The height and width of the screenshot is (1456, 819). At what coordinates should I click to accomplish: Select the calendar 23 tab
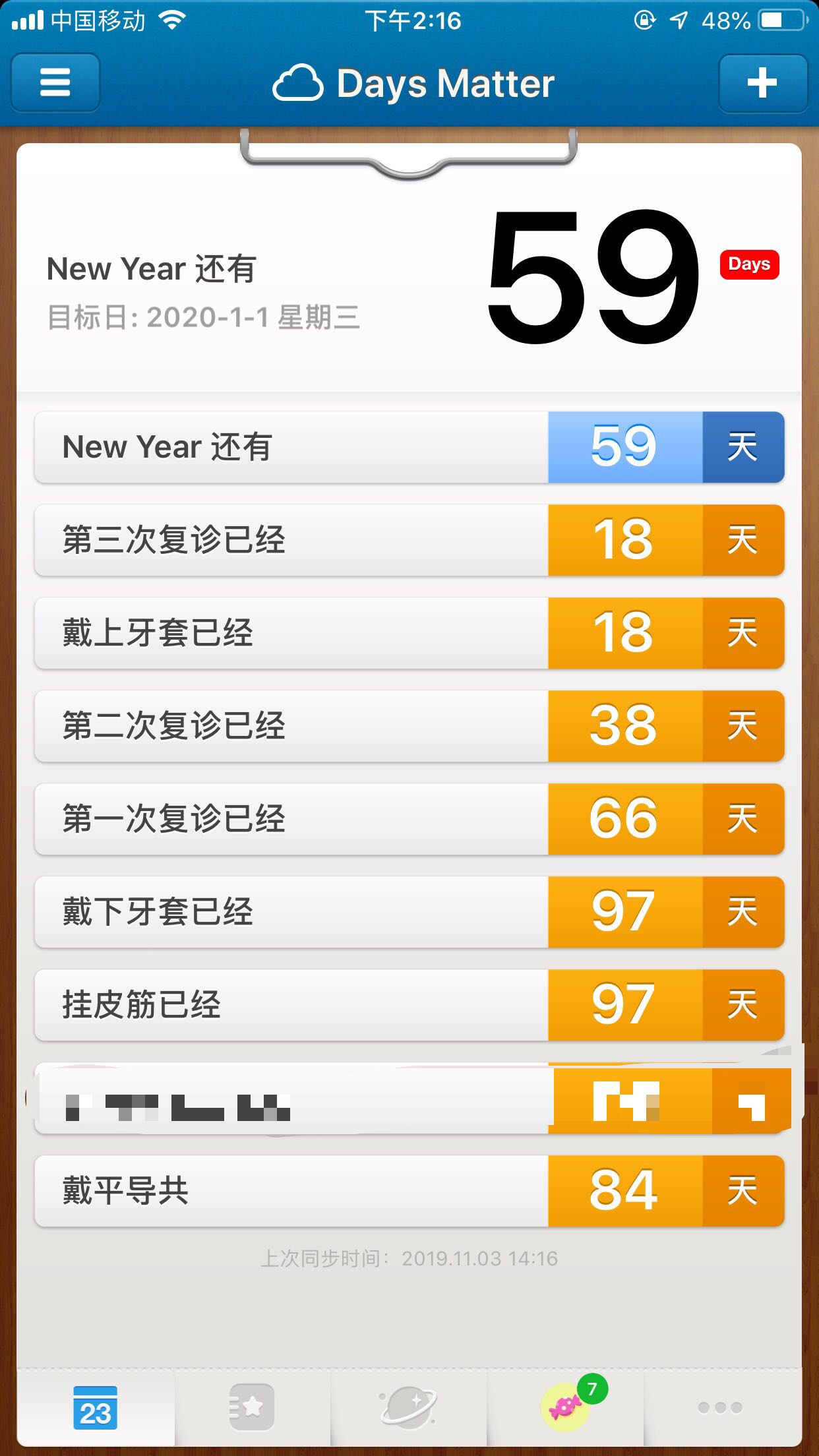96,1407
